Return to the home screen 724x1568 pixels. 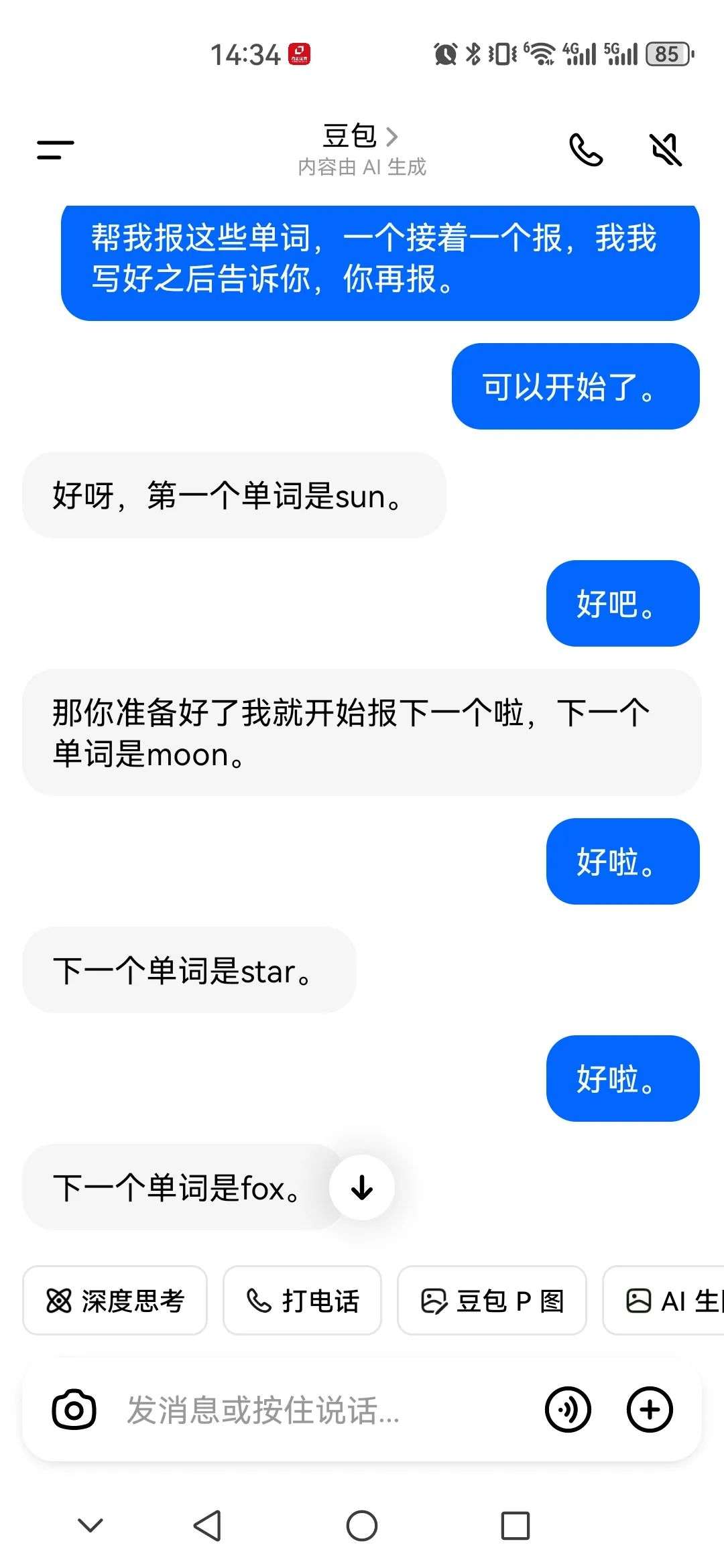(x=362, y=1526)
